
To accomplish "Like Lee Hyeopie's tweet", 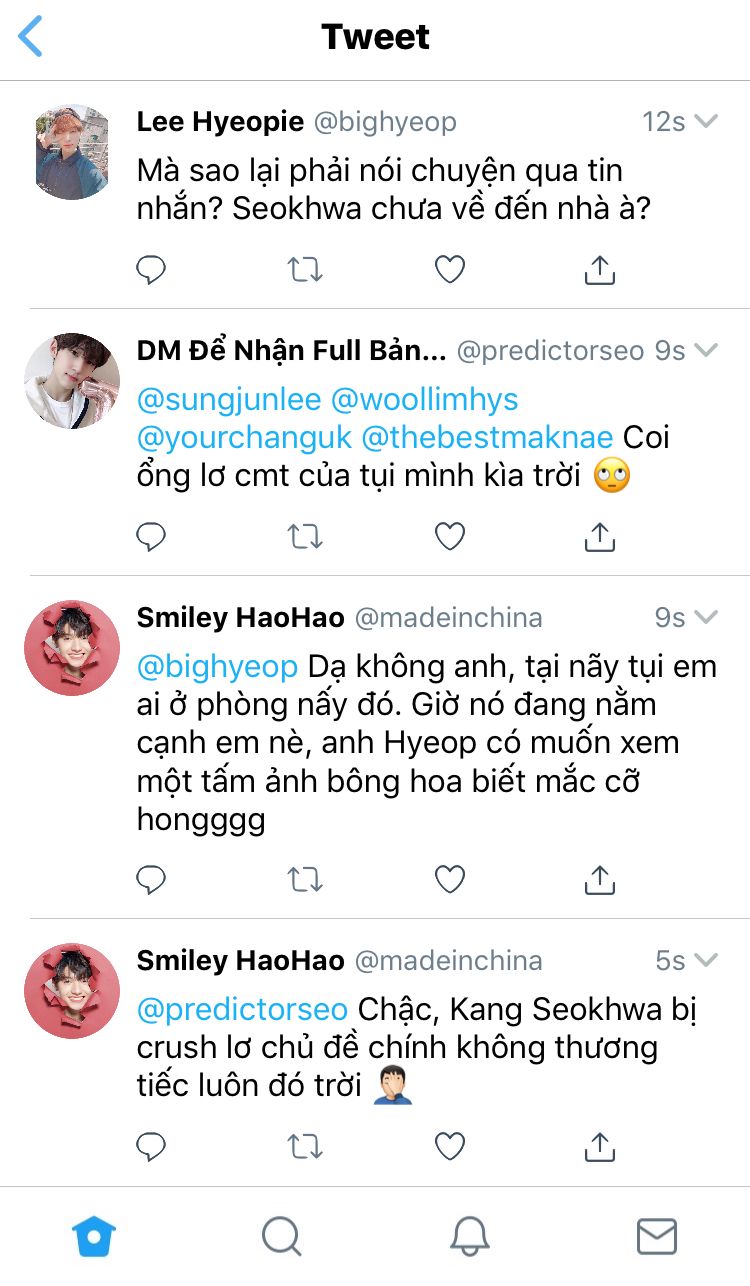I will pos(450,269).
